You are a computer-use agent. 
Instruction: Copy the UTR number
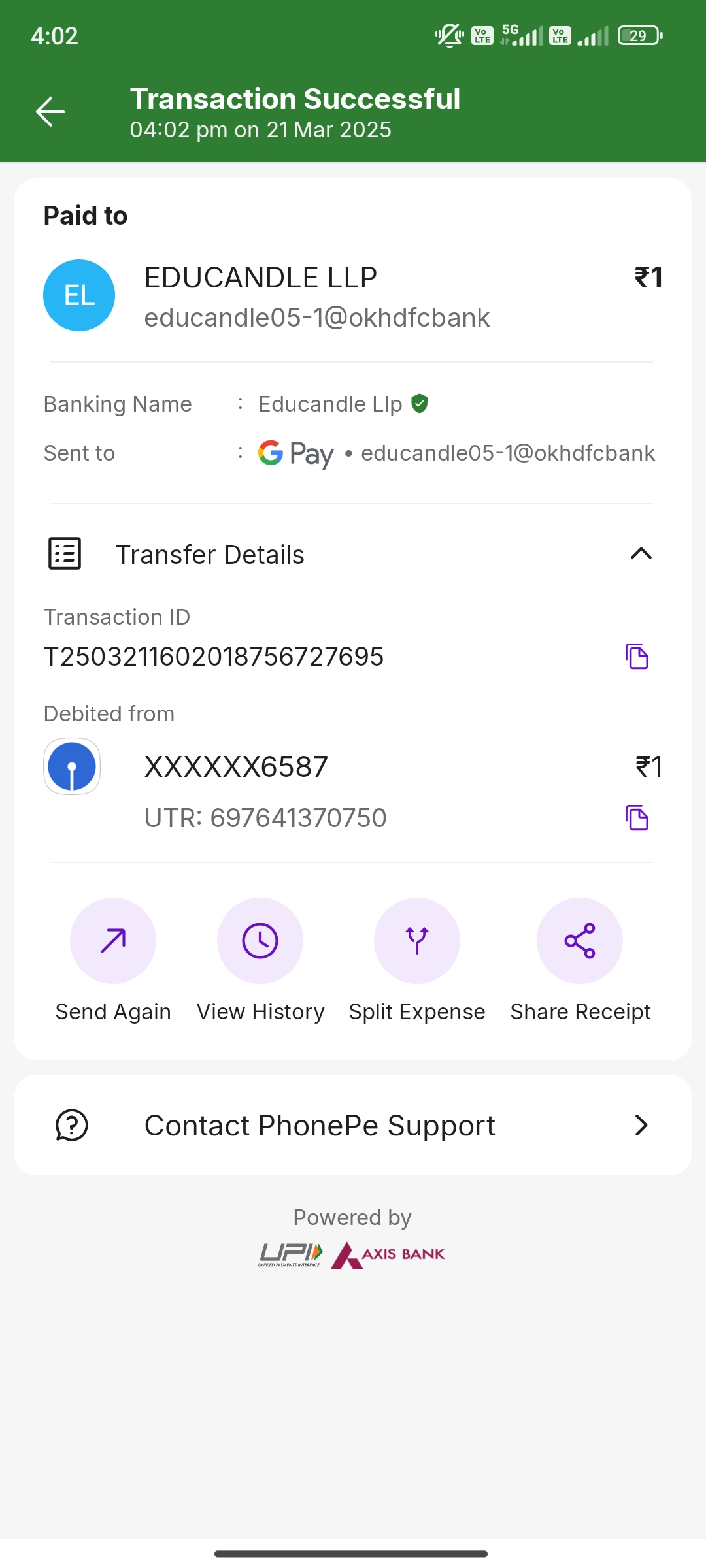[x=637, y=818]
